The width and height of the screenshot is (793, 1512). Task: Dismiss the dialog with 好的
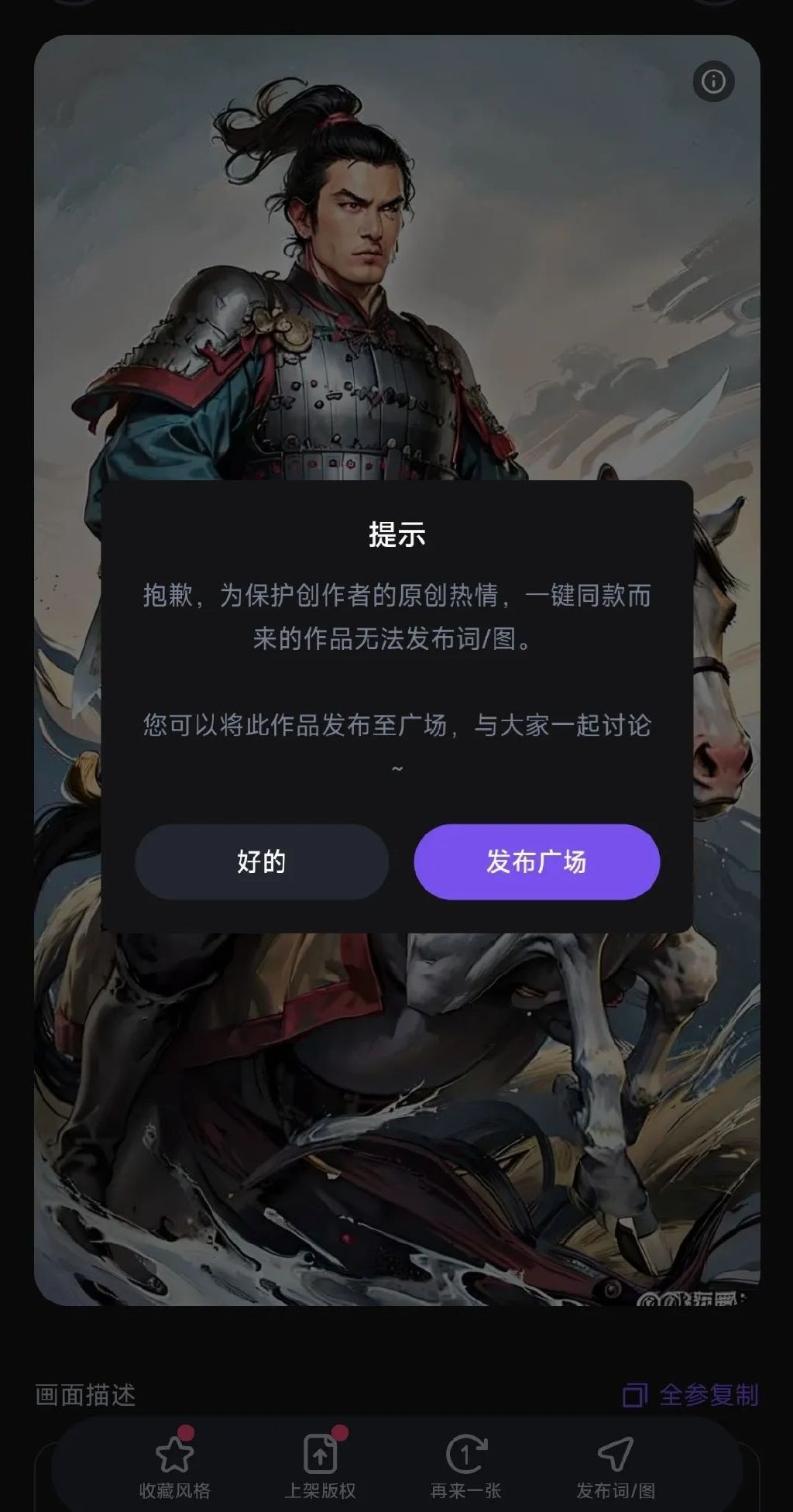coord(262,861)
